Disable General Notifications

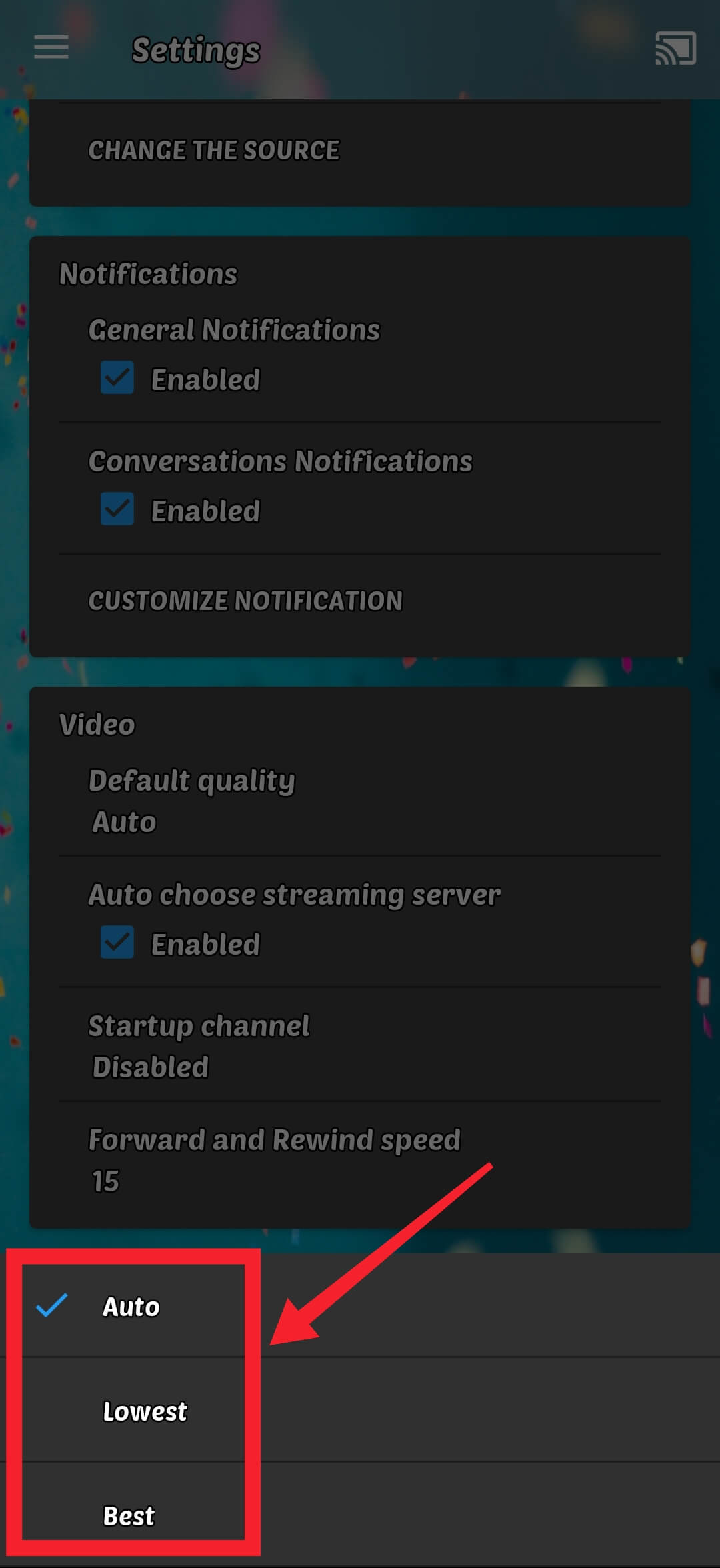[115, 379]
